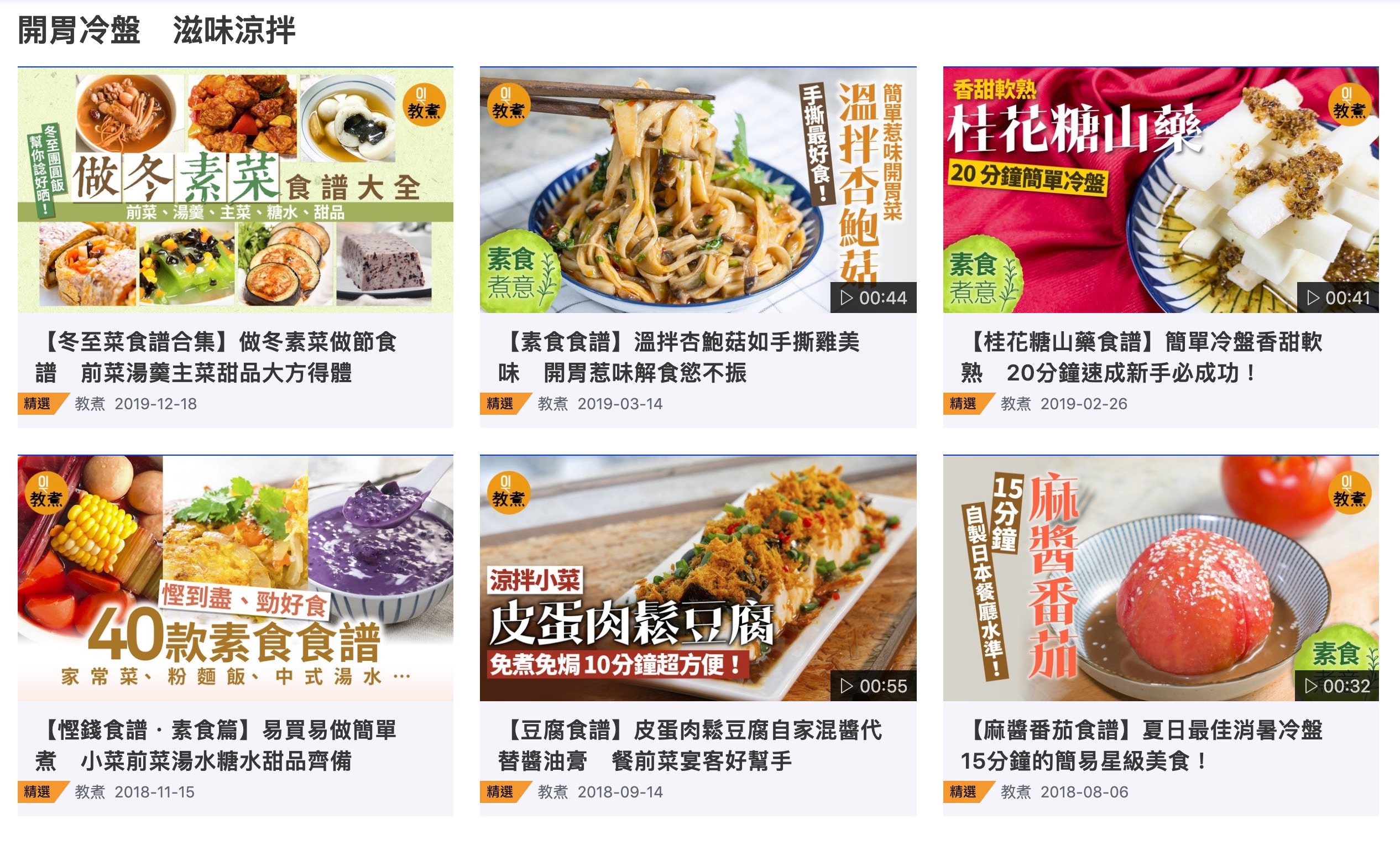The width and height of the screenshot is (1400, 845).
Task: Tap headline 【慳錢食譜・素食篇】易買易做簡單煮
Action: [216, 745]
